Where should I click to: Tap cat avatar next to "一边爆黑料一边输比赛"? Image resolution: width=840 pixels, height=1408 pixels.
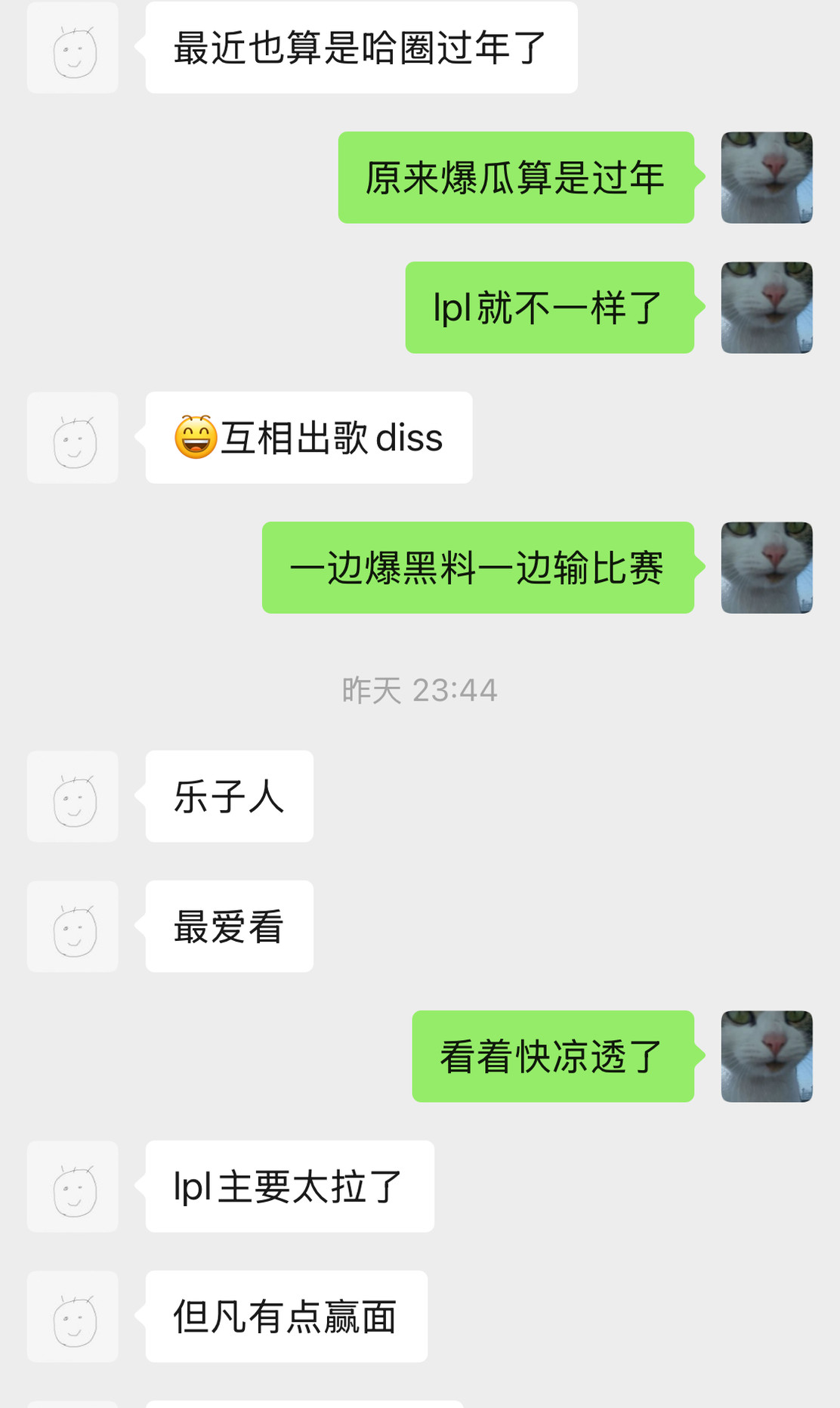pos(766,568)
